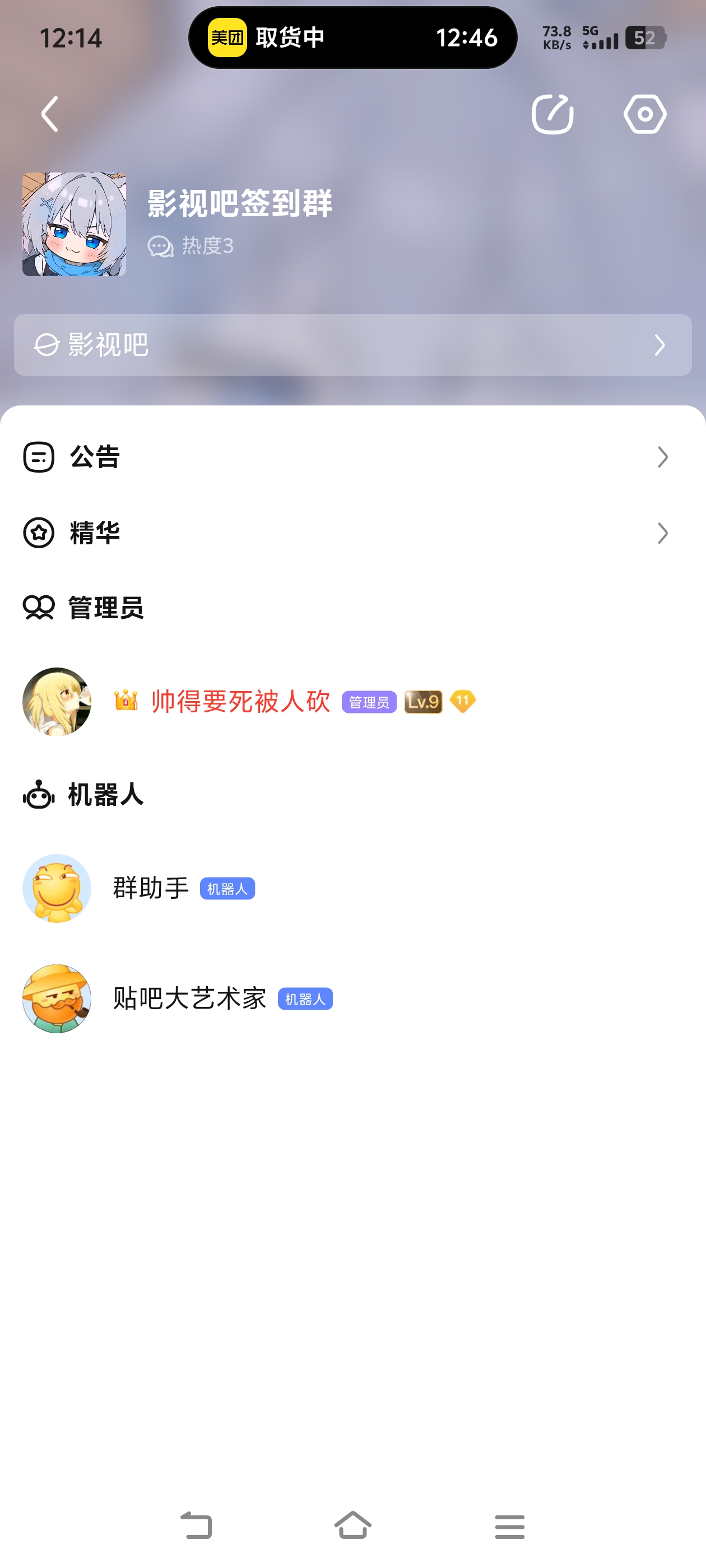Tap the system home button
The width and height of the screenshot is (706, 1568).
coord(352,1525)
